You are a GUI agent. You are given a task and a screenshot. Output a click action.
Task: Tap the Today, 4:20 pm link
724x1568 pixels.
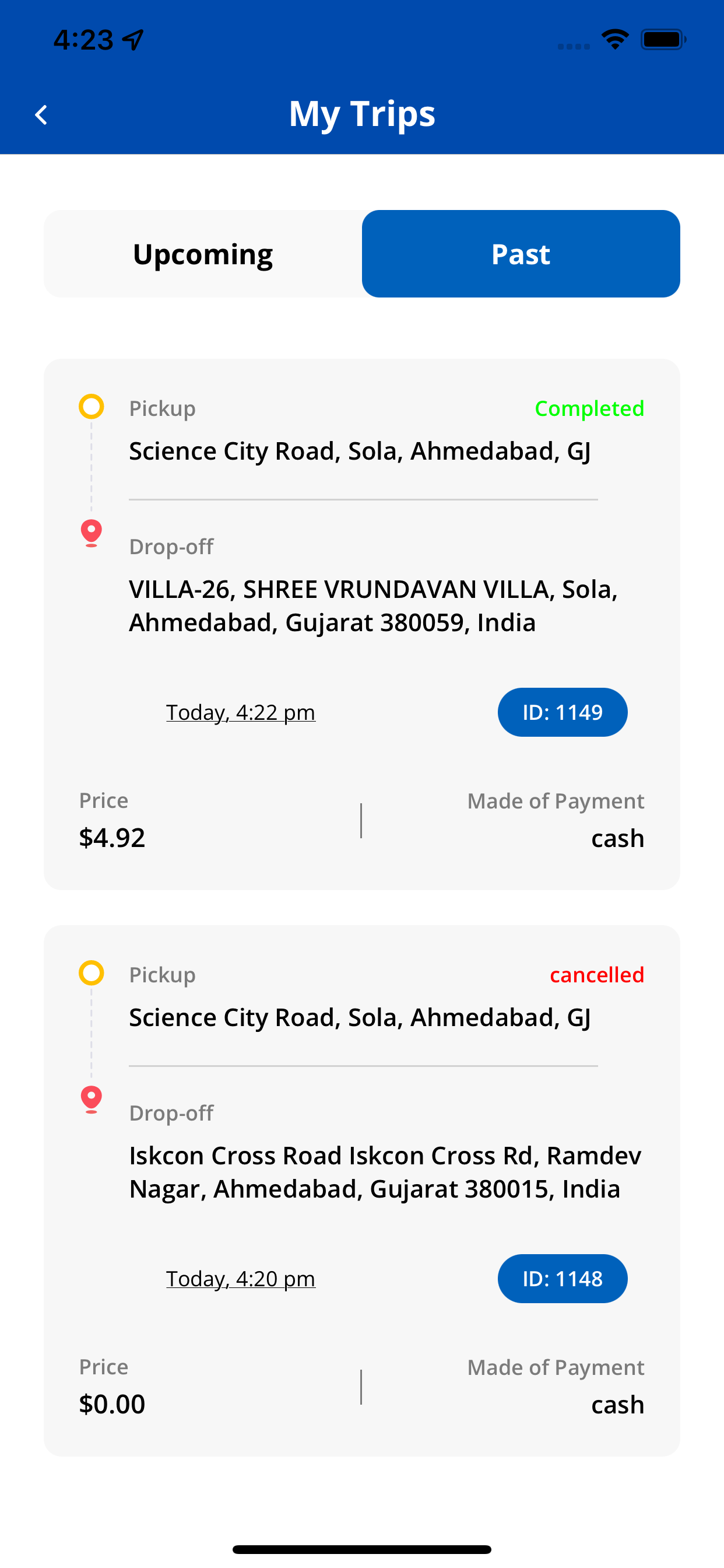click(241, 1278)
